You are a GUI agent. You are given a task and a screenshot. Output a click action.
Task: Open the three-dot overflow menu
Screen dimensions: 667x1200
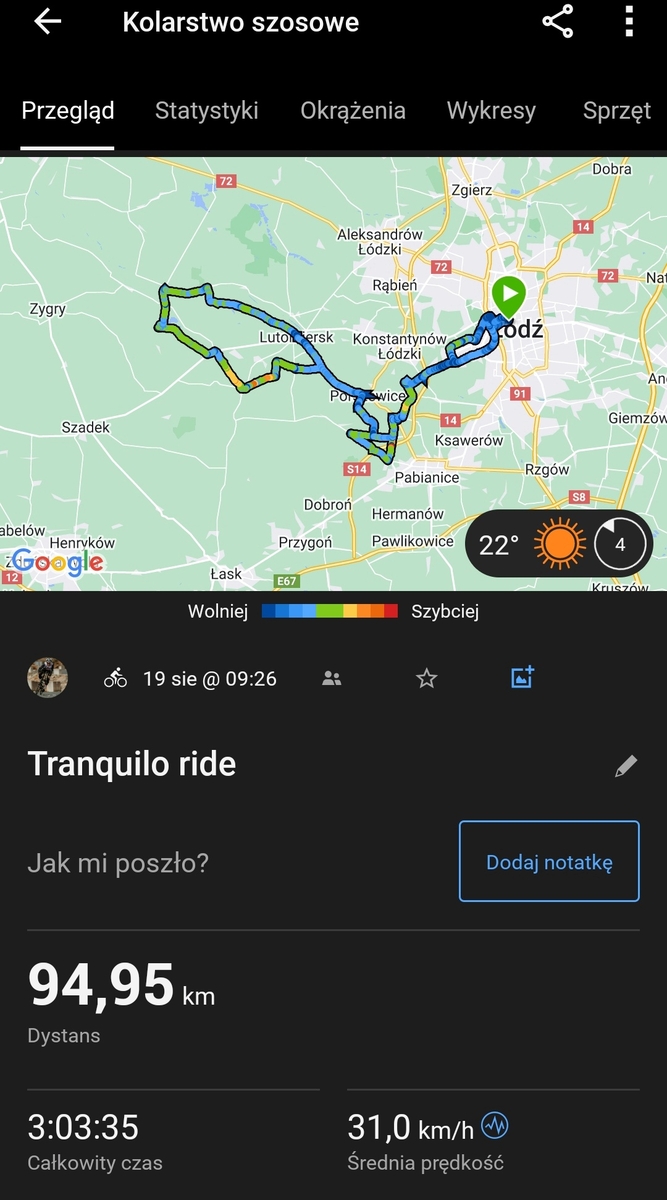tap(628, 22)
